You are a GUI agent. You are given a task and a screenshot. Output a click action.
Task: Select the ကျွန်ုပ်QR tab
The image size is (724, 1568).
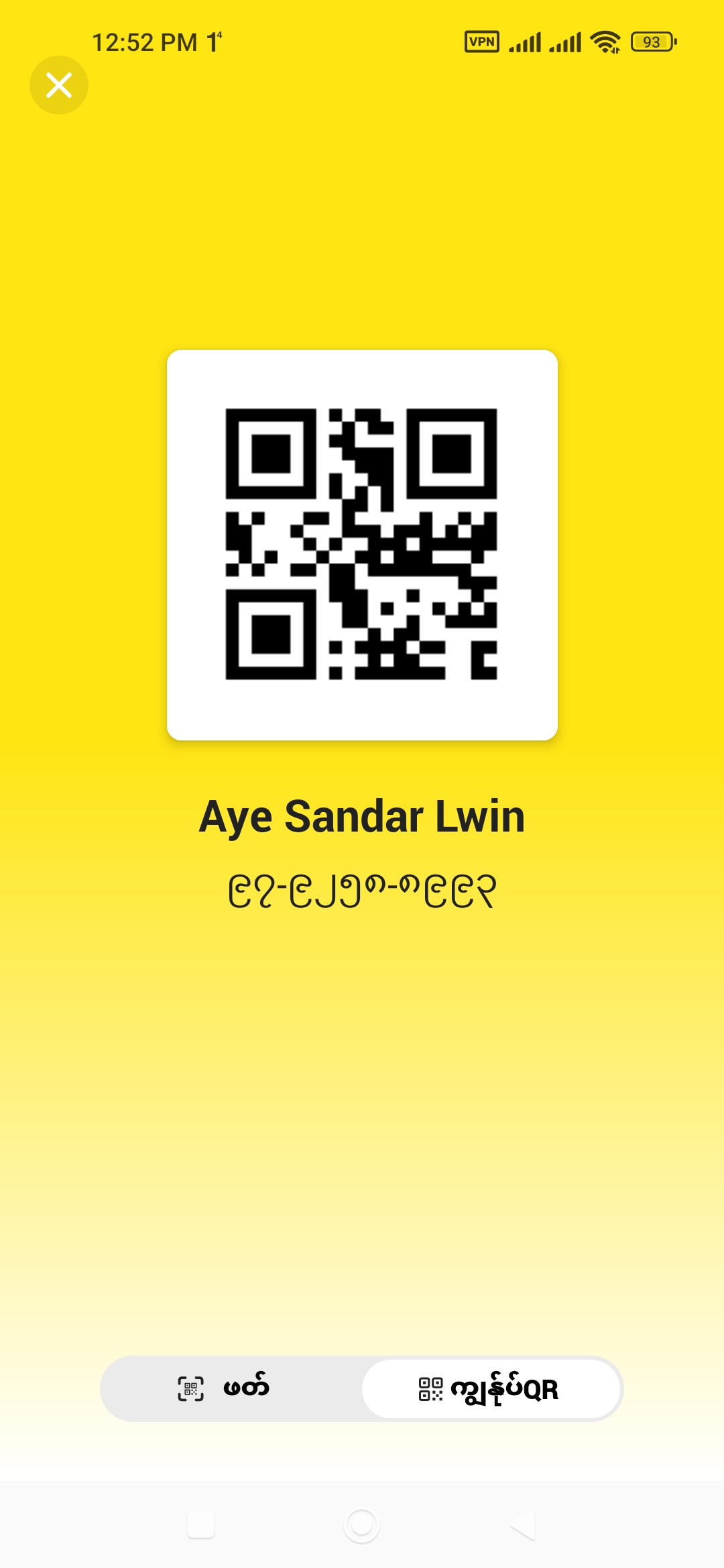coord(491,1389)
